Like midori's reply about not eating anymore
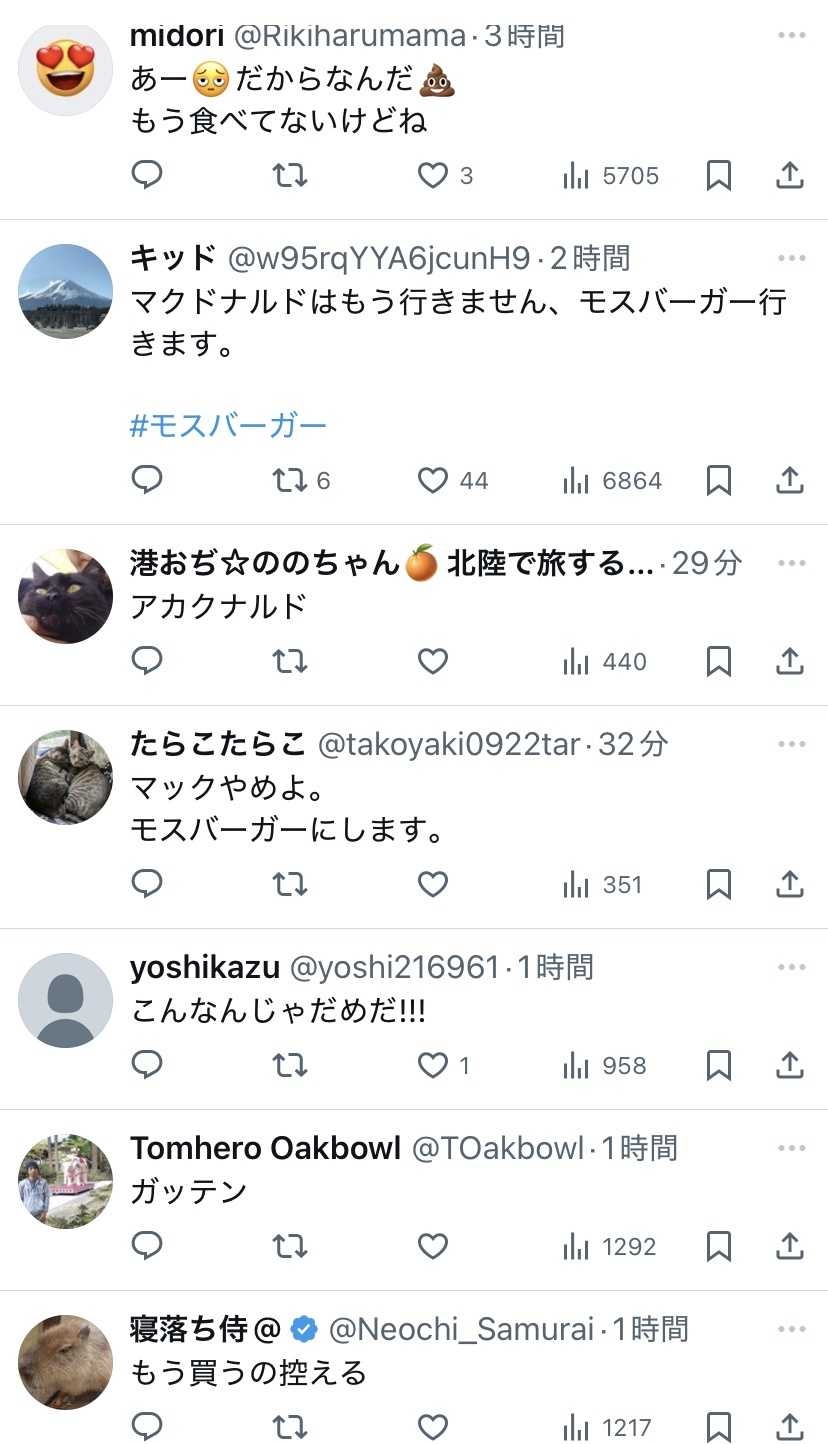The width and height of the screenshot is (828, 1444). point(433,176)
